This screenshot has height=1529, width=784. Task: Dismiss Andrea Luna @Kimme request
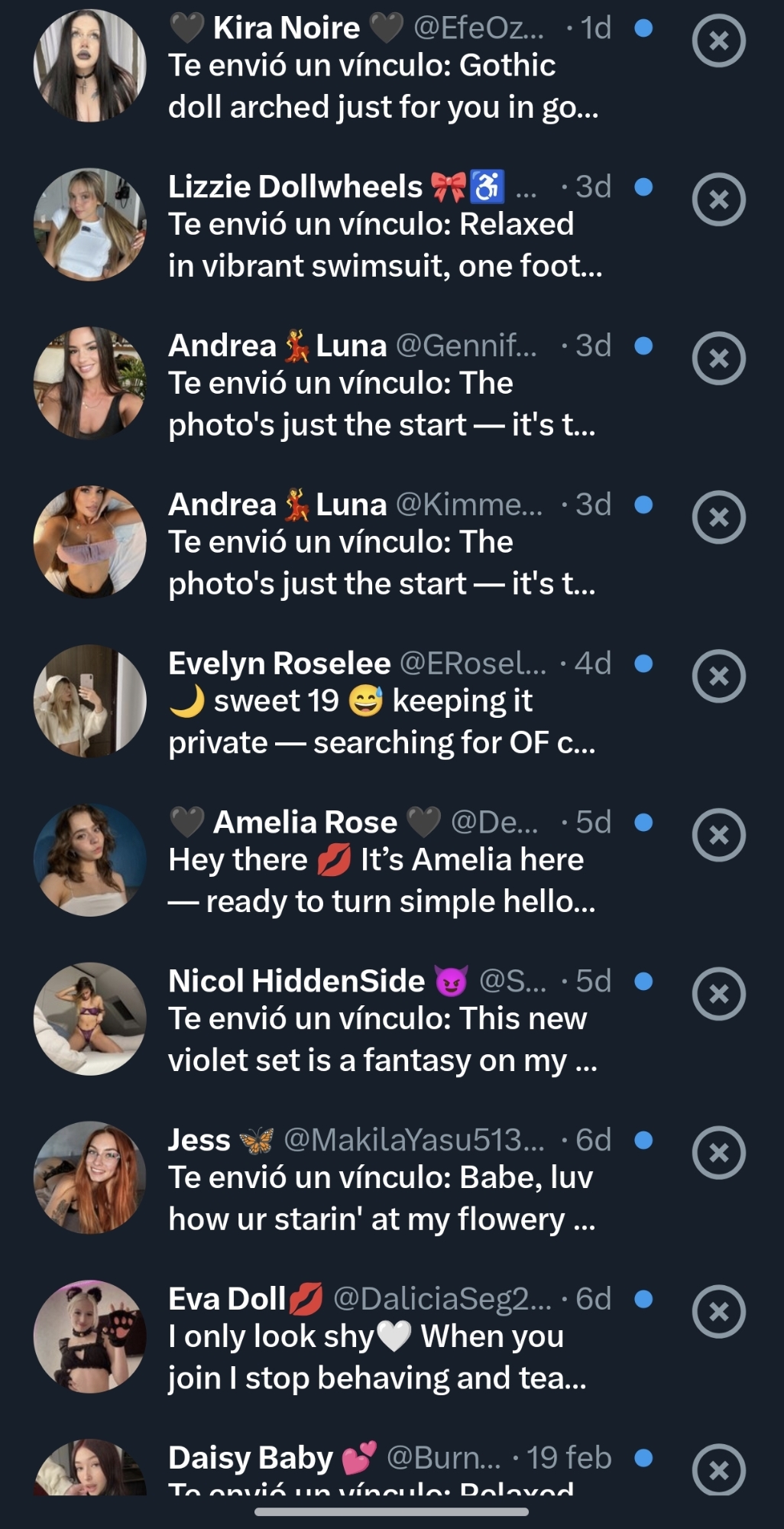click(x=718, y=518)
